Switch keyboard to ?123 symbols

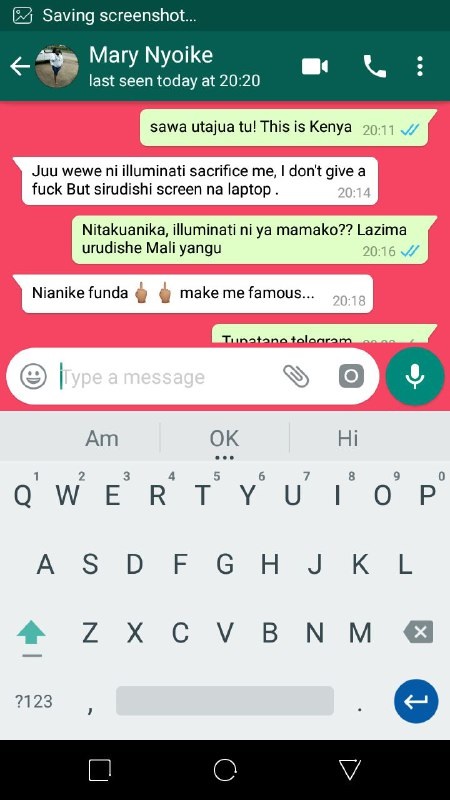tap(34, 701)
